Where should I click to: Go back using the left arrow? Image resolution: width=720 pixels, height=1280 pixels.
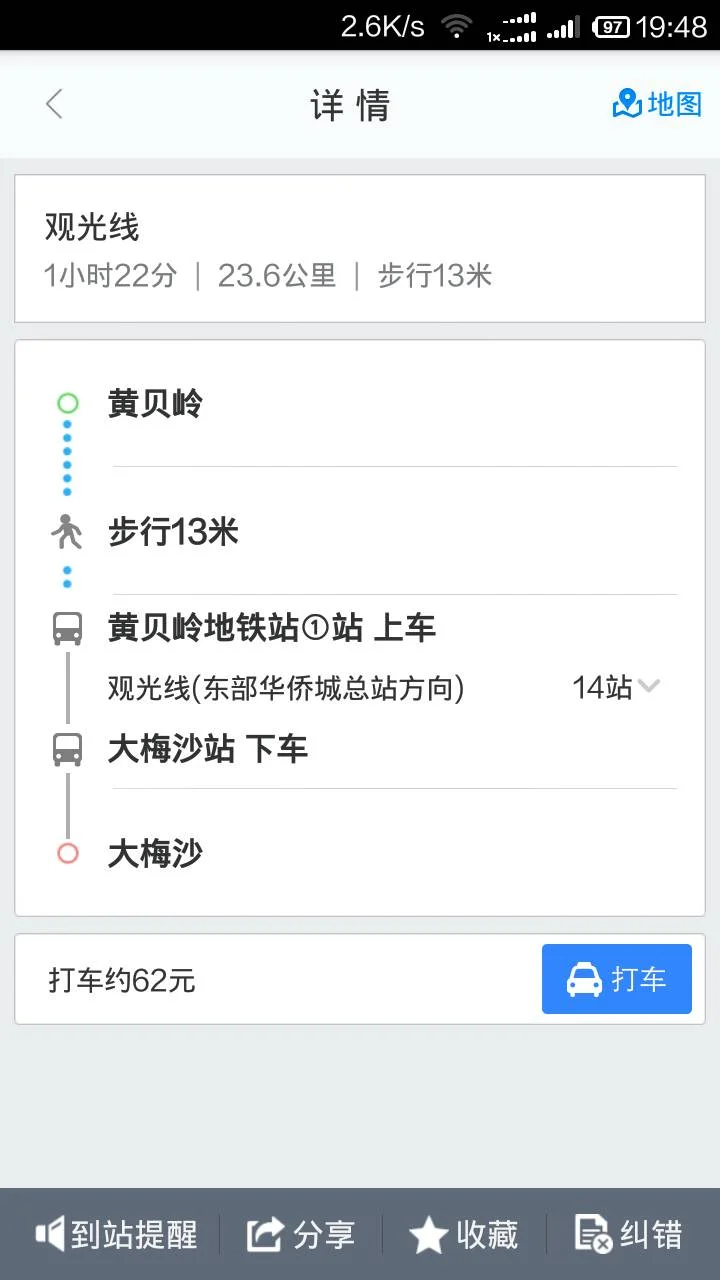click(x=53, y=104)
